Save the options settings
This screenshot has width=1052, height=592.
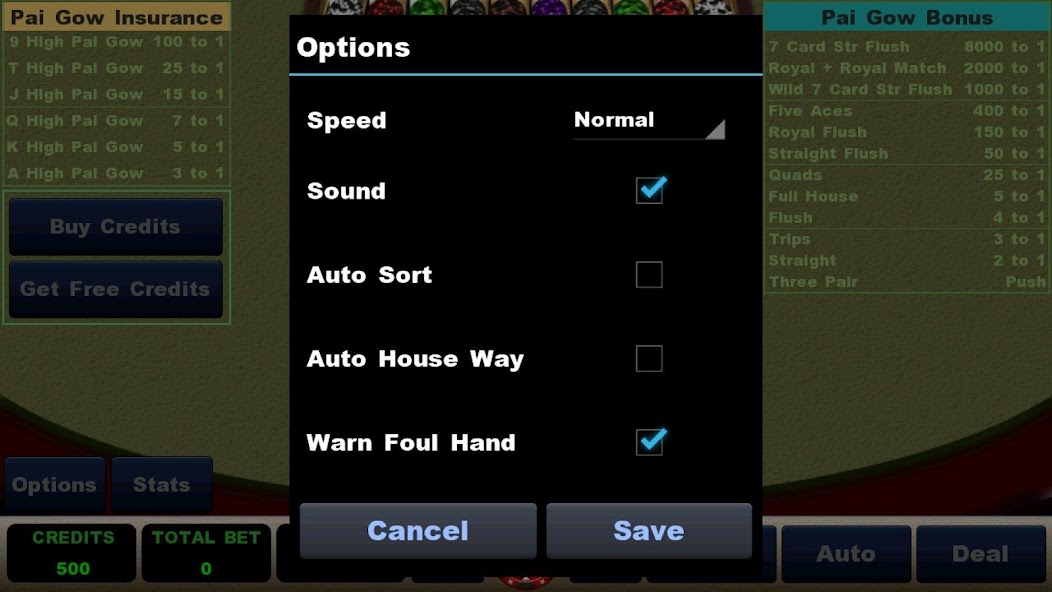click(648, 530)
